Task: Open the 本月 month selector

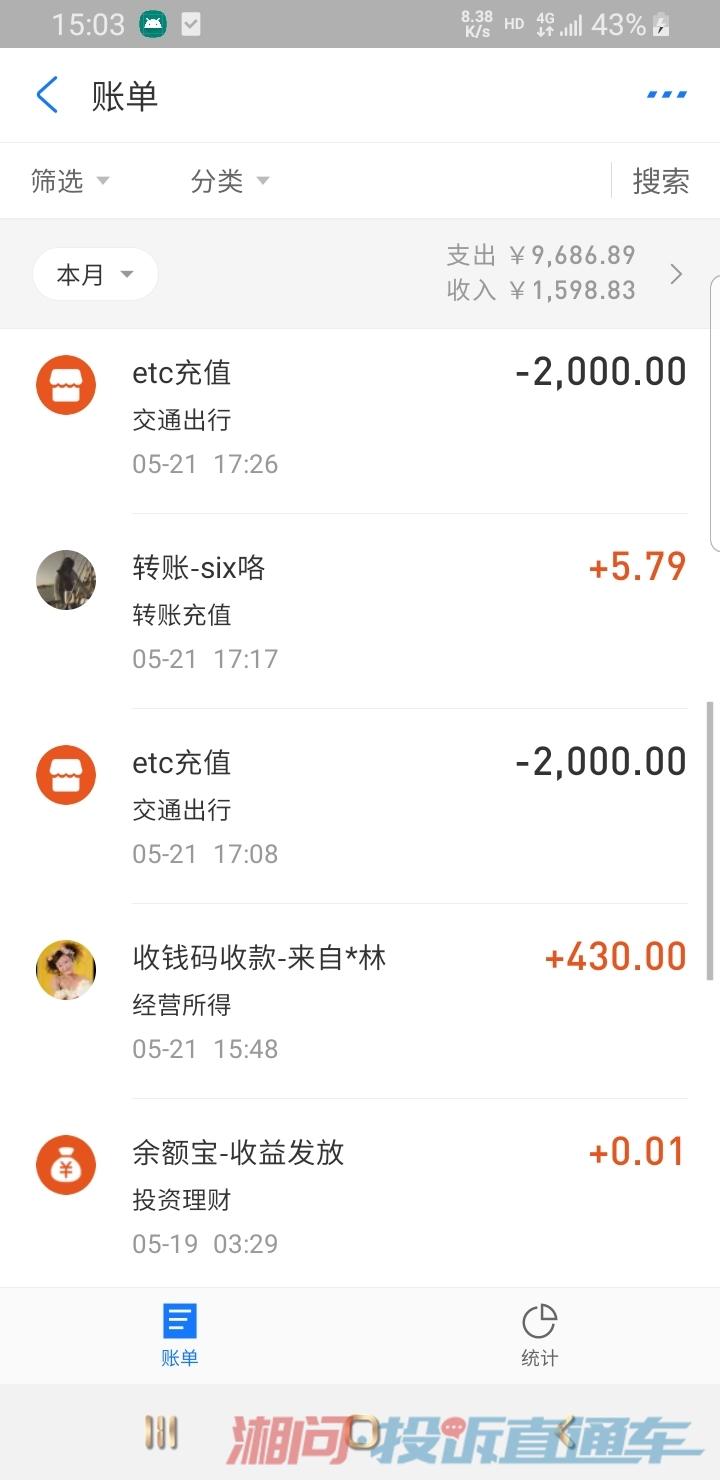Action: coord(96,274)
